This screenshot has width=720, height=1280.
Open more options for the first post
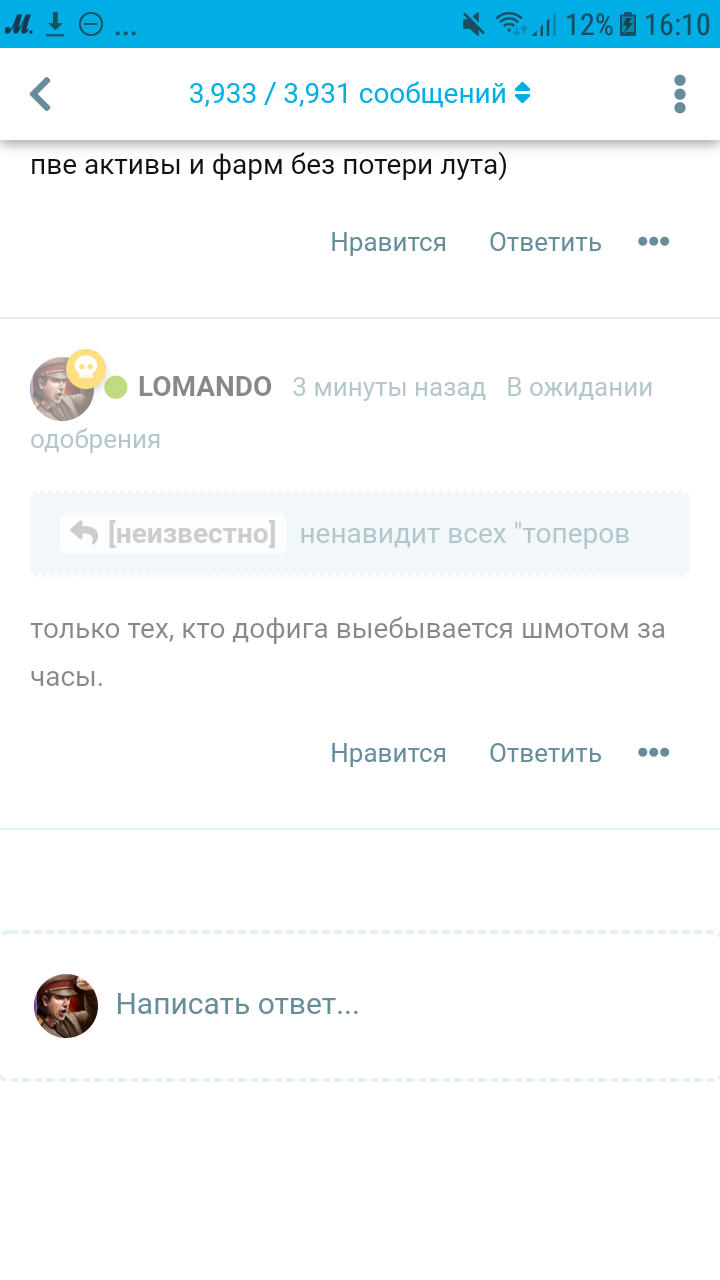[x=653, y=242]
